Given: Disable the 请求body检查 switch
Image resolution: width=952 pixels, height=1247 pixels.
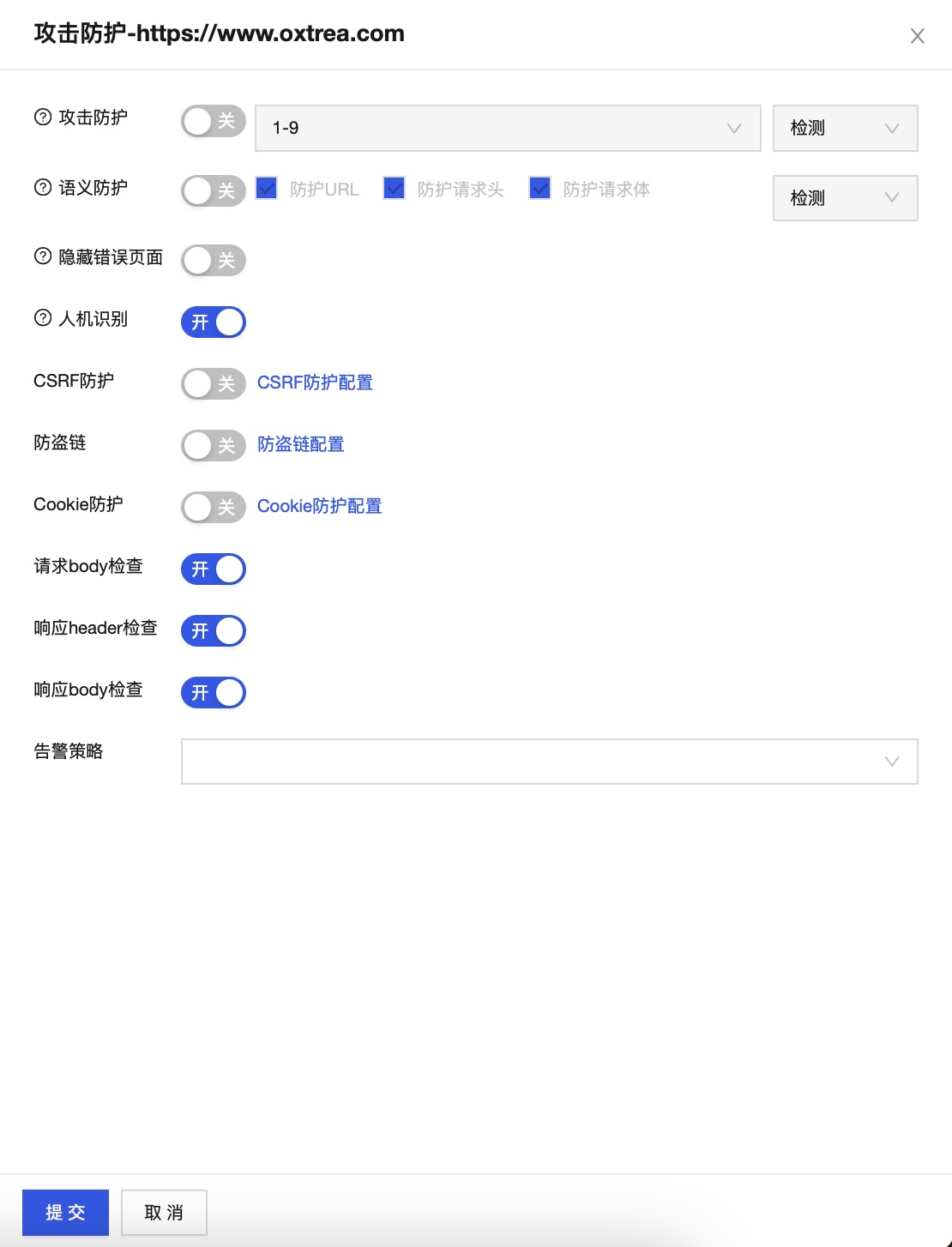Looking at the screenshot, I should 214,569.
